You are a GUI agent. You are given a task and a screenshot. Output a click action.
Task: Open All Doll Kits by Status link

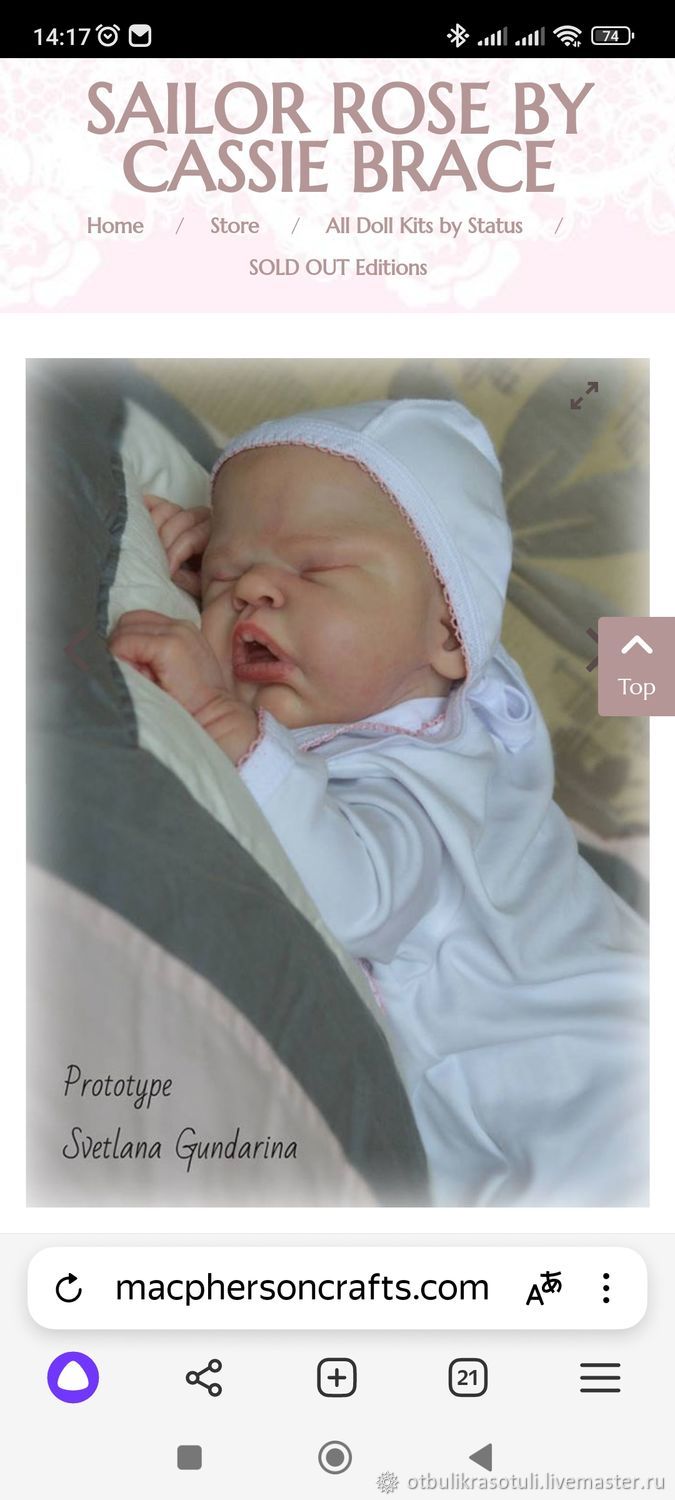[424, 226]
